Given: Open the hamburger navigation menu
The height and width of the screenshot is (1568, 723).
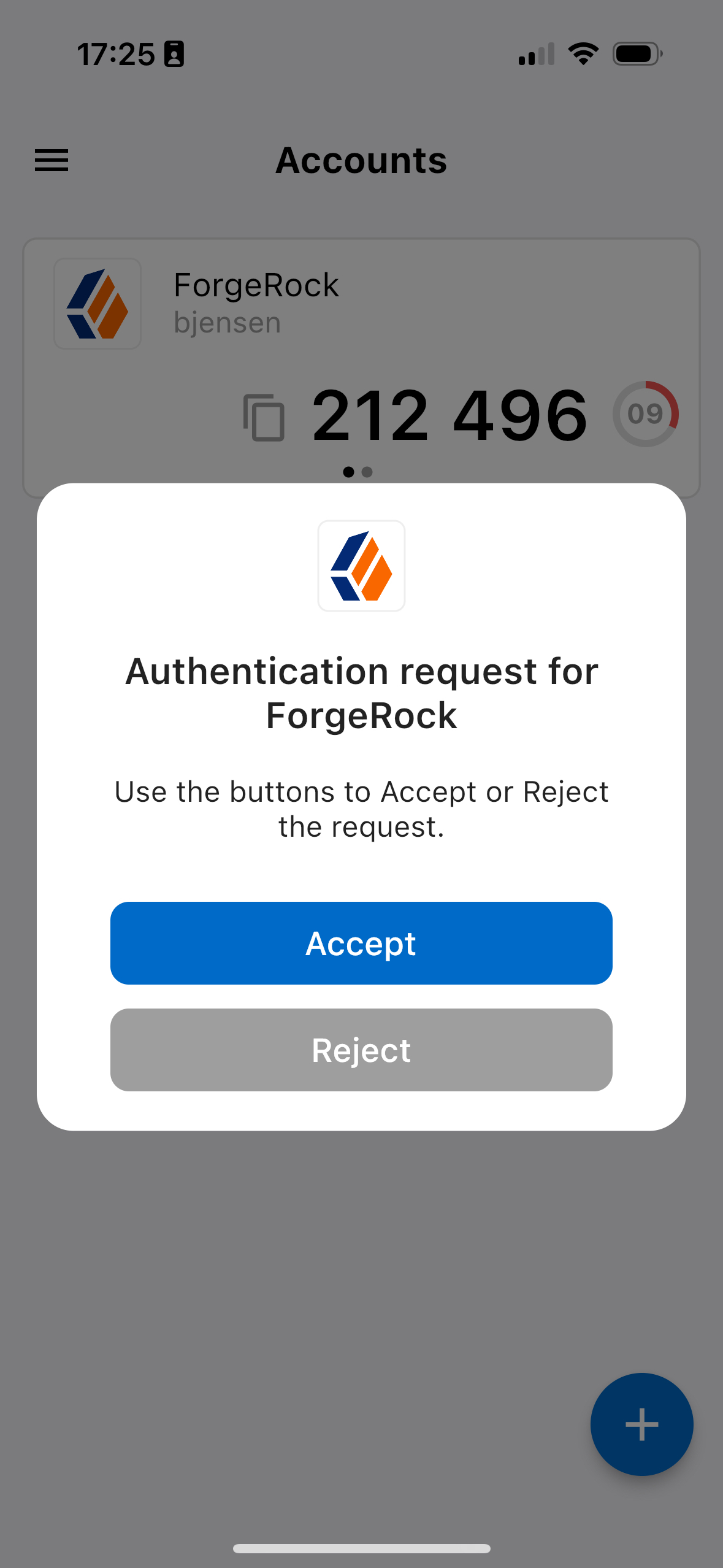Looking at the screenshot, I should pos(51,160).
